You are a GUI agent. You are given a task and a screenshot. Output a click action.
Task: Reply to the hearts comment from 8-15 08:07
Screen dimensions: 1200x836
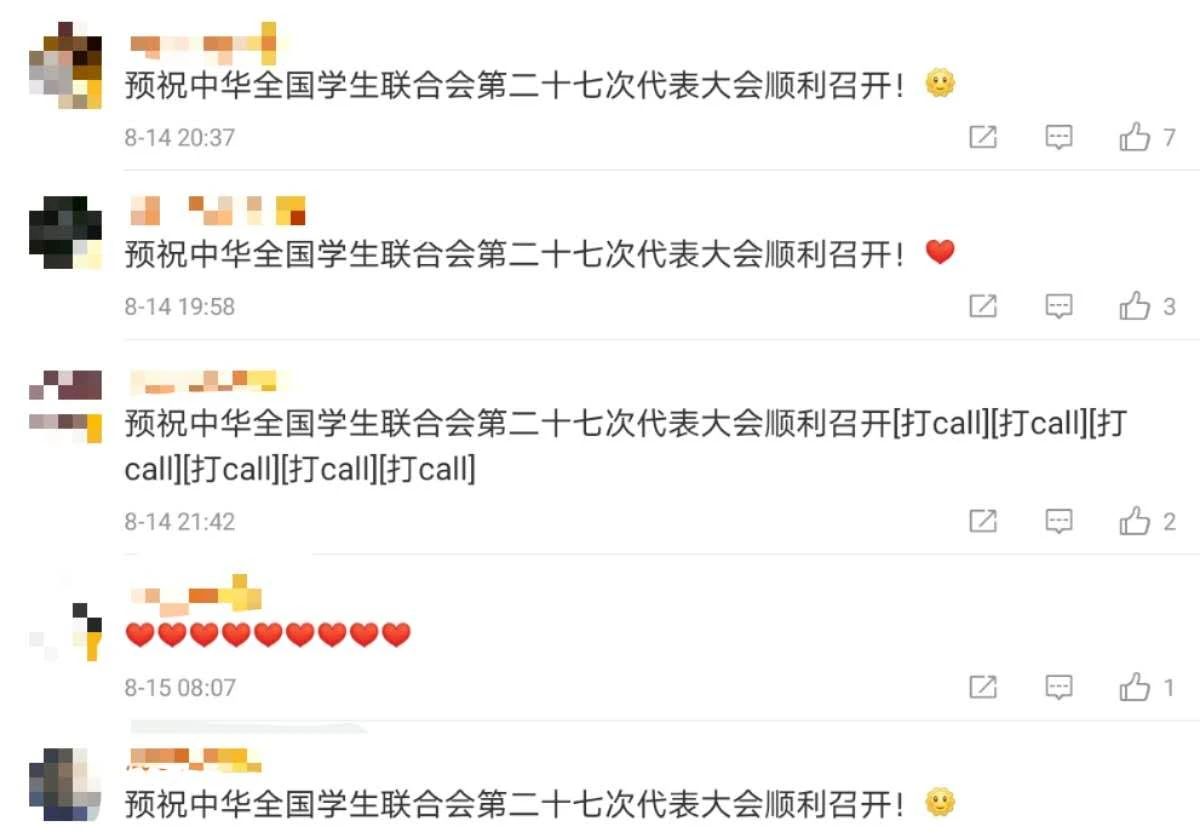click(1059, 687)
